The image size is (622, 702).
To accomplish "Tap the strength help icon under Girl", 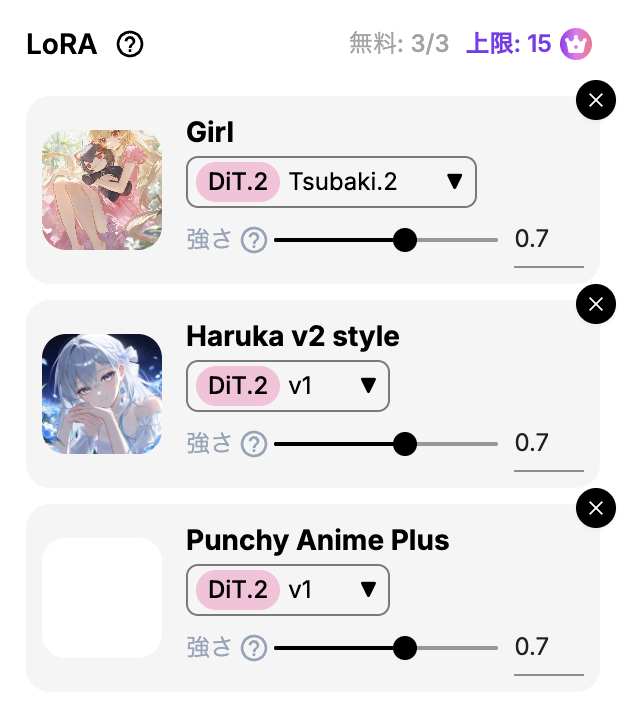I will [x=255, y=240].
